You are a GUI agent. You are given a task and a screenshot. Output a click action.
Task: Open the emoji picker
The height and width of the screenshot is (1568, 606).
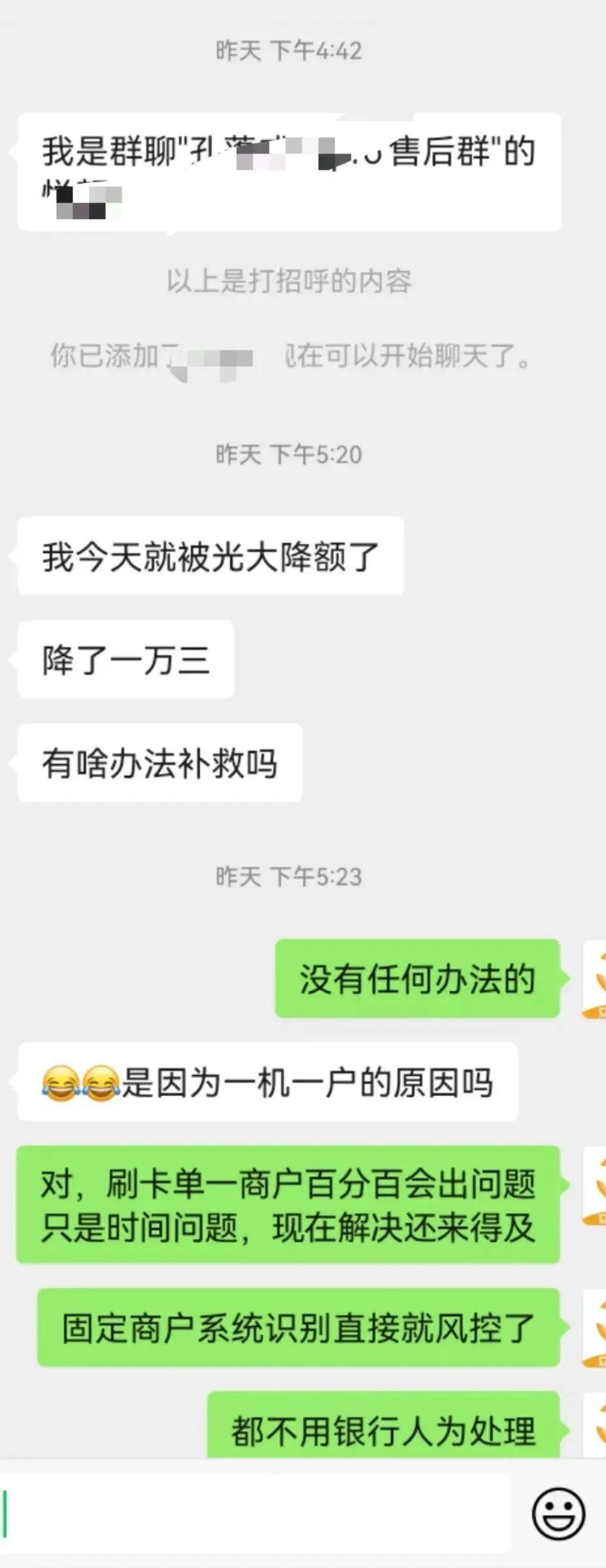coord(558,1513)
